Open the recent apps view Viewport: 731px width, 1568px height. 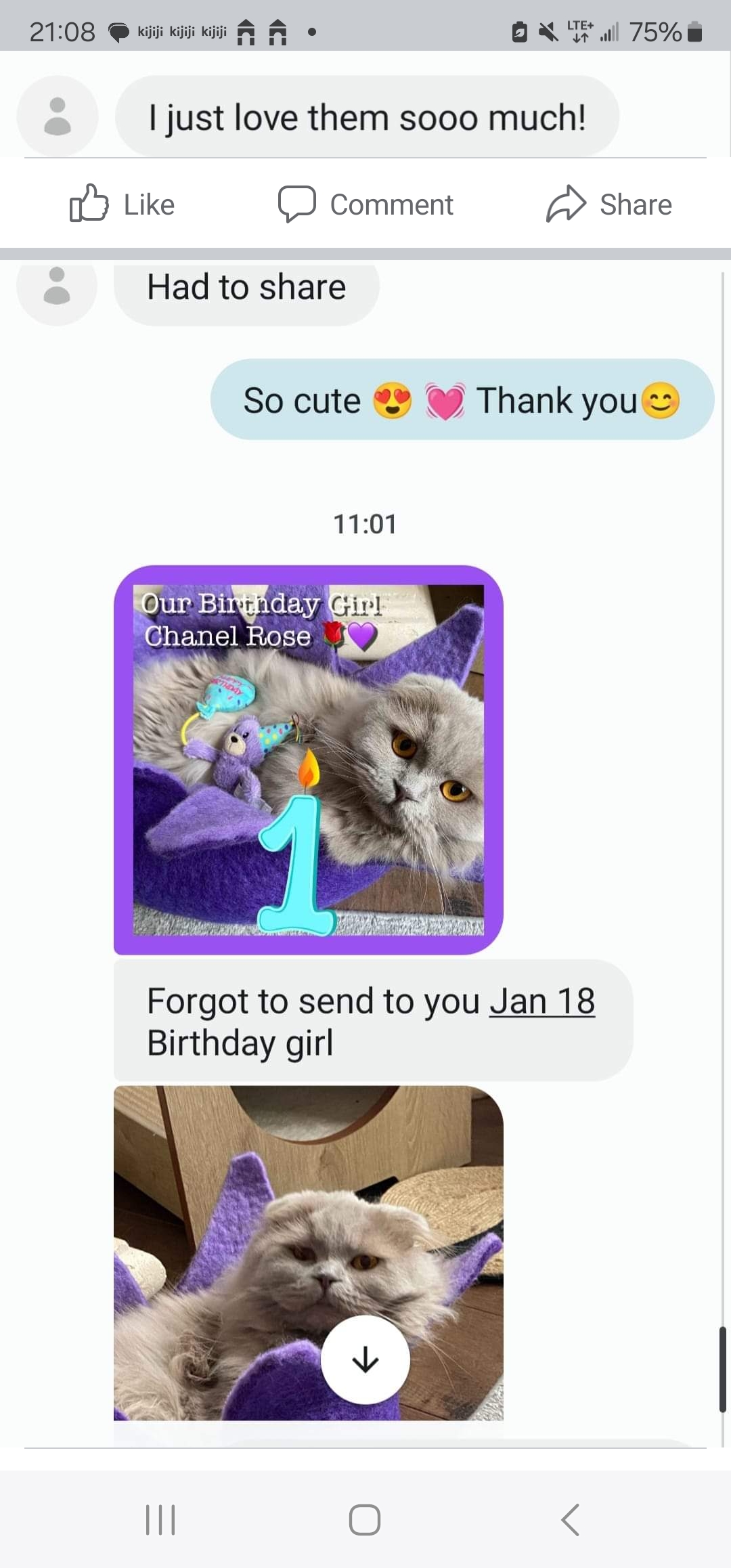click(160, 1519)
